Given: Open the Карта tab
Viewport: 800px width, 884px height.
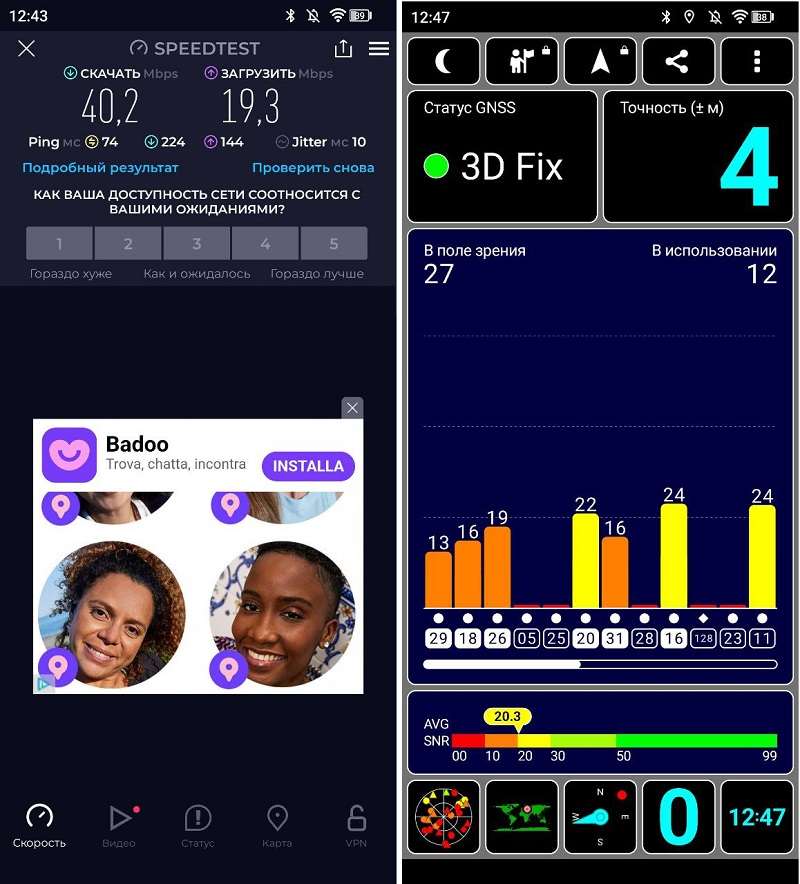Looking at the screenshot, I should [x=277, y=826].
